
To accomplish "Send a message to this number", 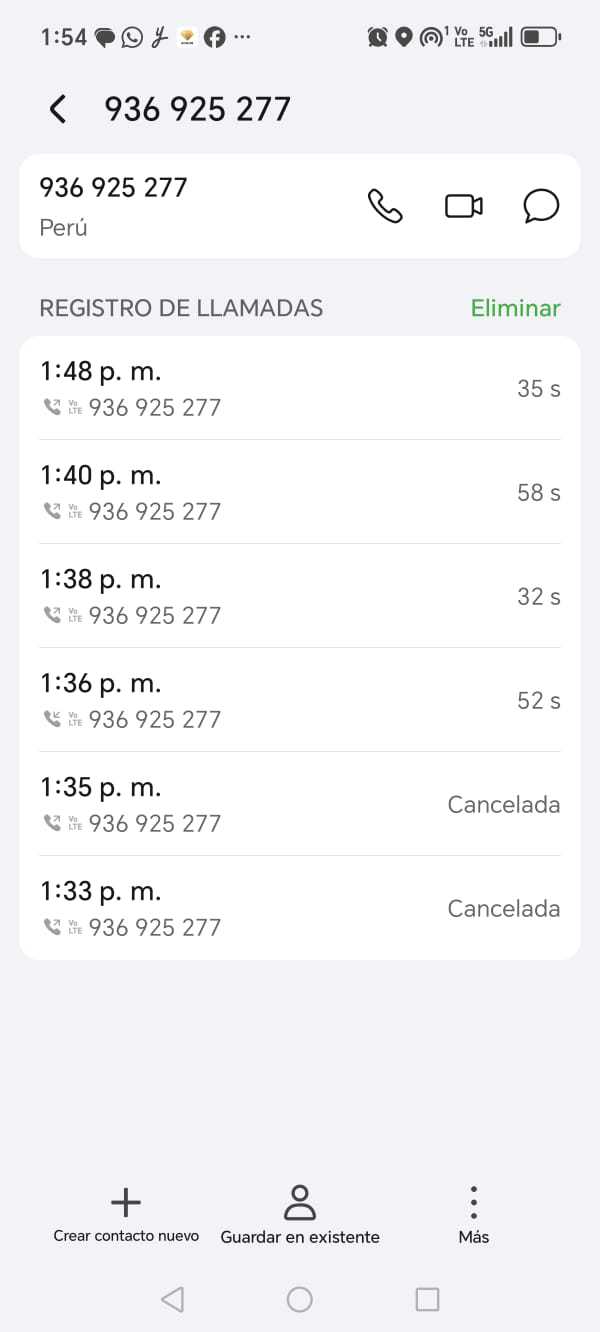I will pos(541,206).
